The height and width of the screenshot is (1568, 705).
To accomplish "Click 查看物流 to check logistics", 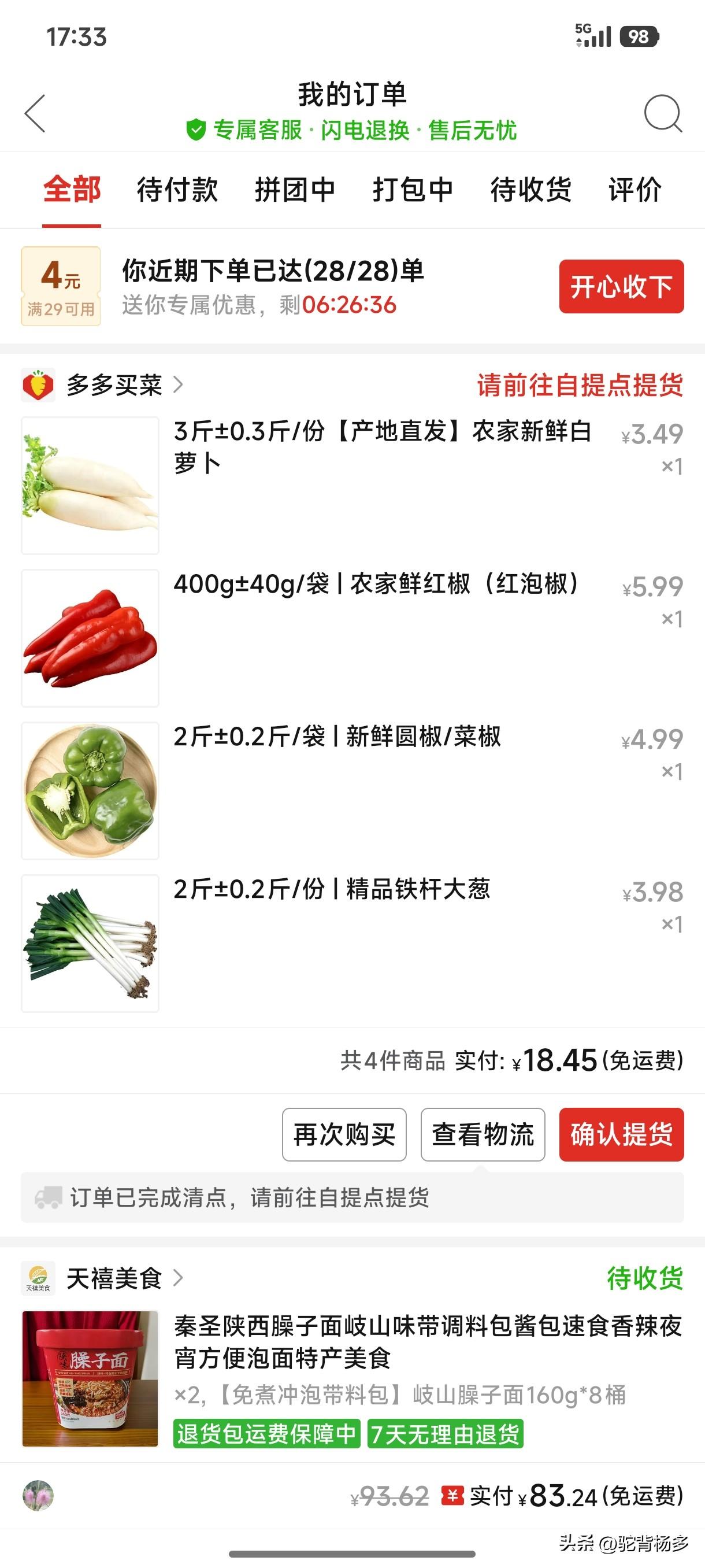I will 483,1133.
